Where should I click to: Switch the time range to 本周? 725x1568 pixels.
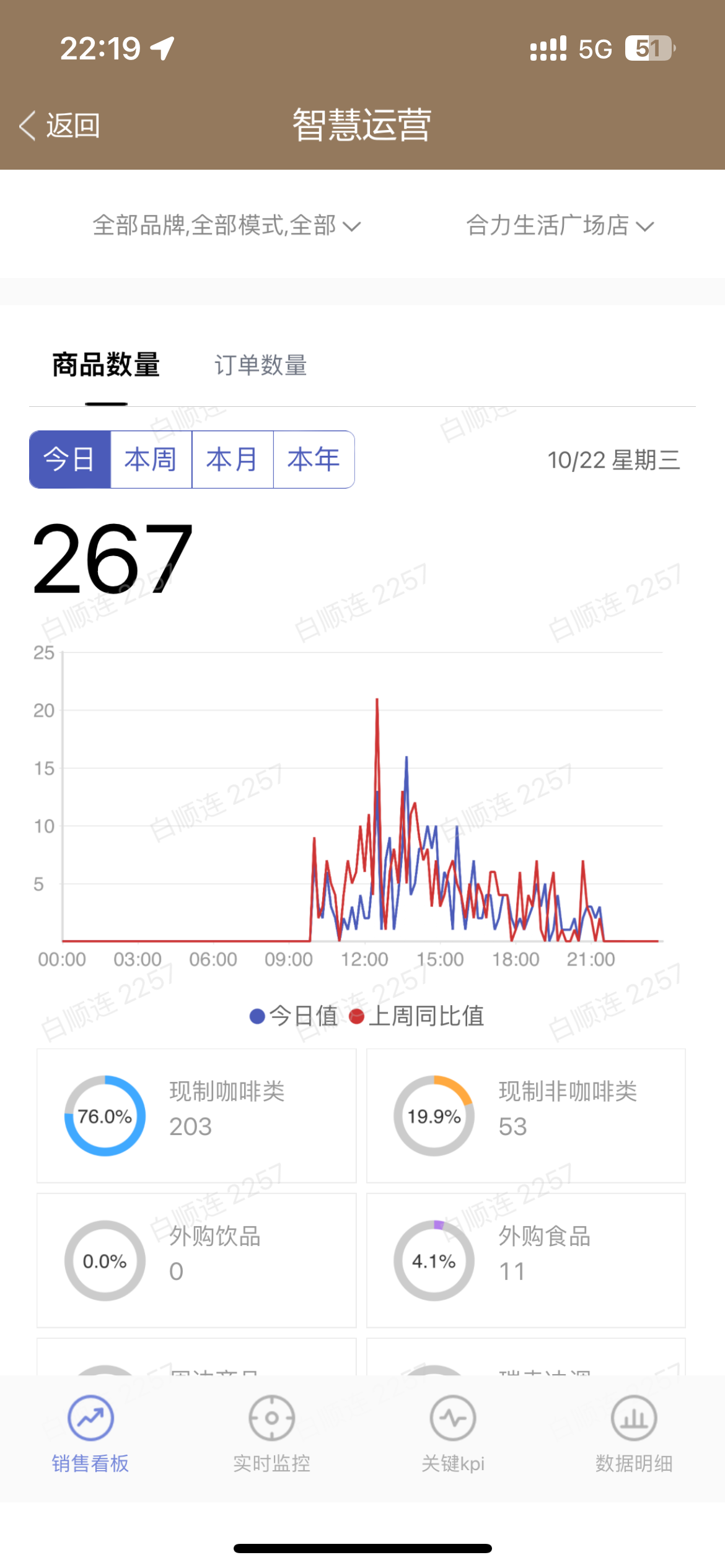pos(151,460)
